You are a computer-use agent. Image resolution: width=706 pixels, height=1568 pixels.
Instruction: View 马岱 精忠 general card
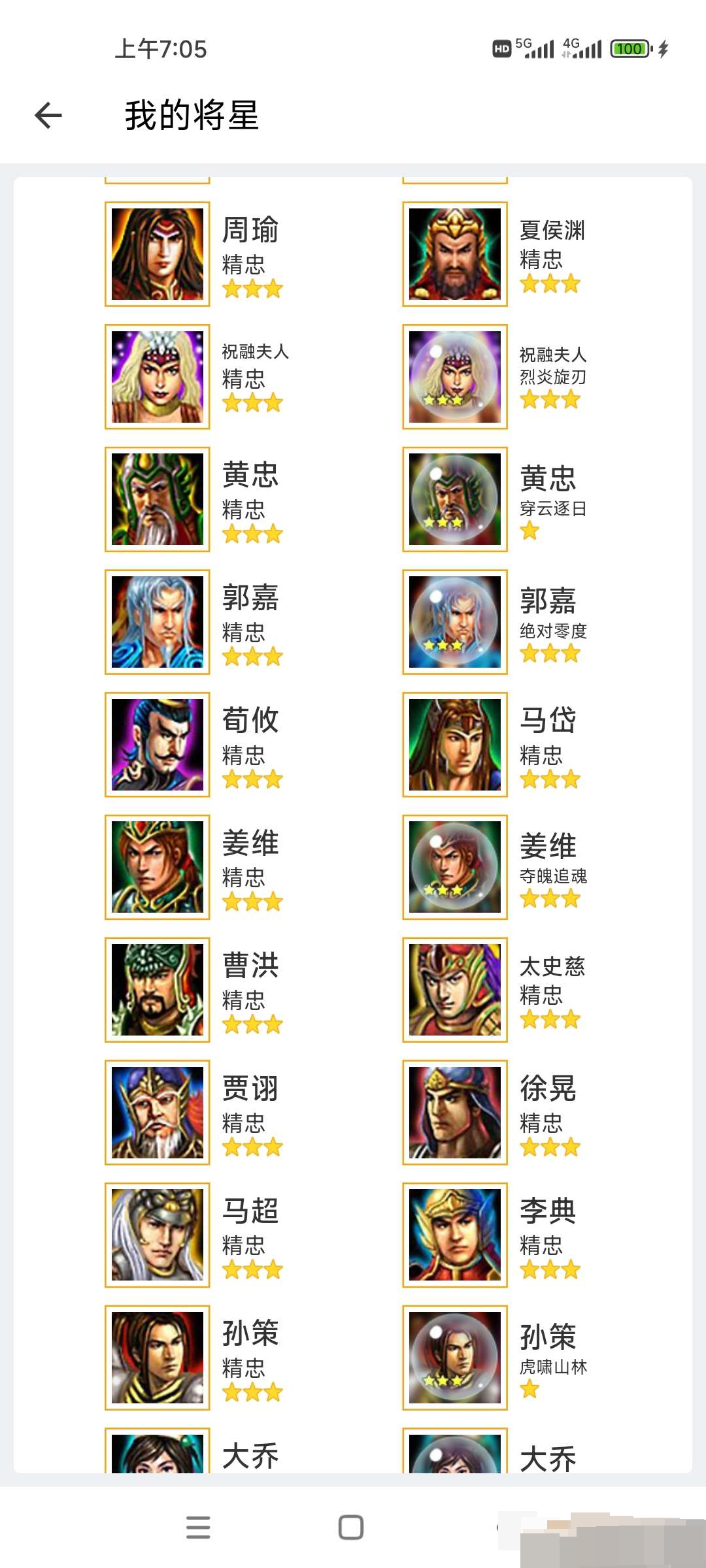pos(455,745)
